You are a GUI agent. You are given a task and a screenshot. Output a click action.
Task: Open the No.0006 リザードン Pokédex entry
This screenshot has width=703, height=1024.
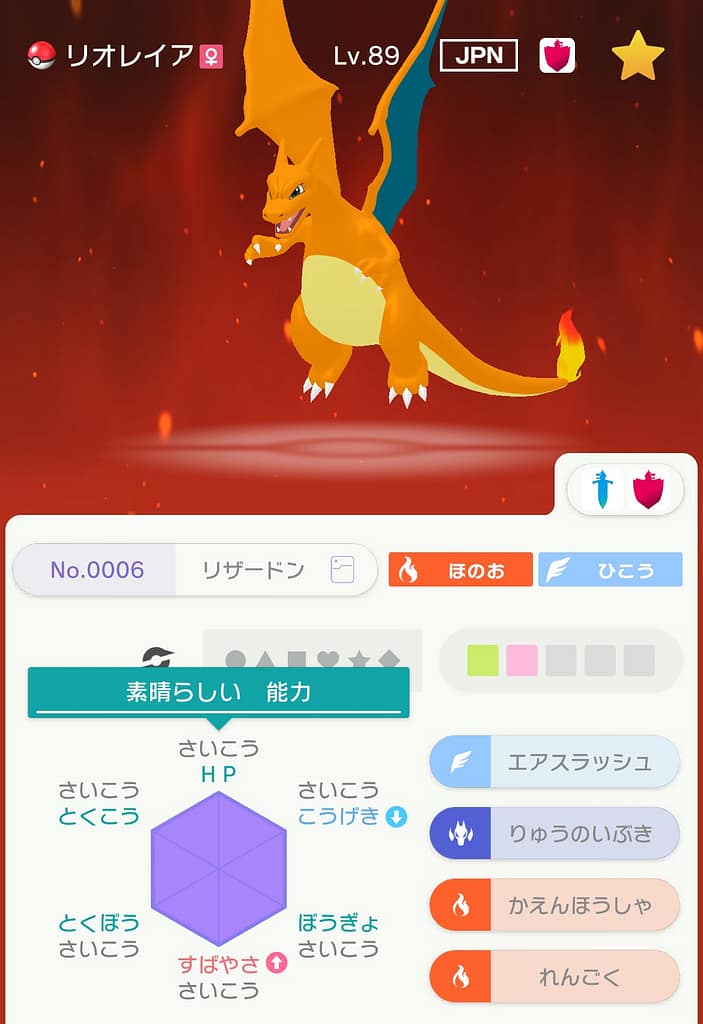pos(195,570)
